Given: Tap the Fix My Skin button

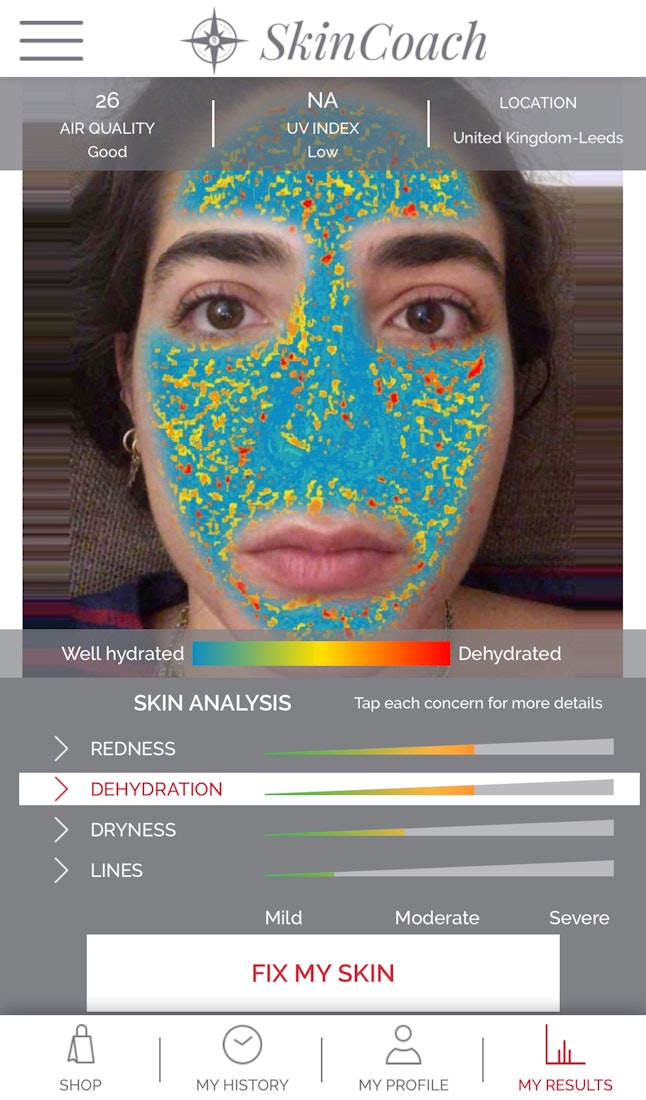Looking at the screenshot, I should [x=323, y=973].
